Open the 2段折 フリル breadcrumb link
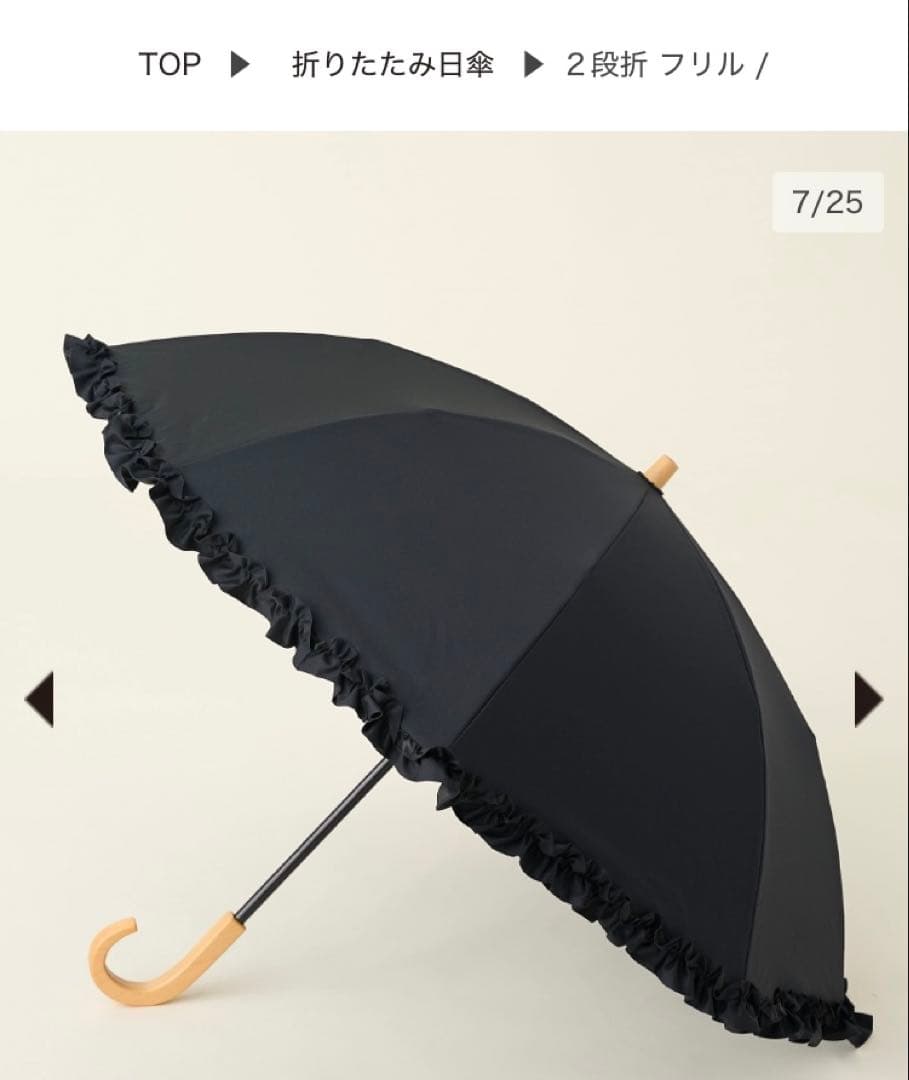The width and height of the screenshot is (909, 1080). (655, 65)
